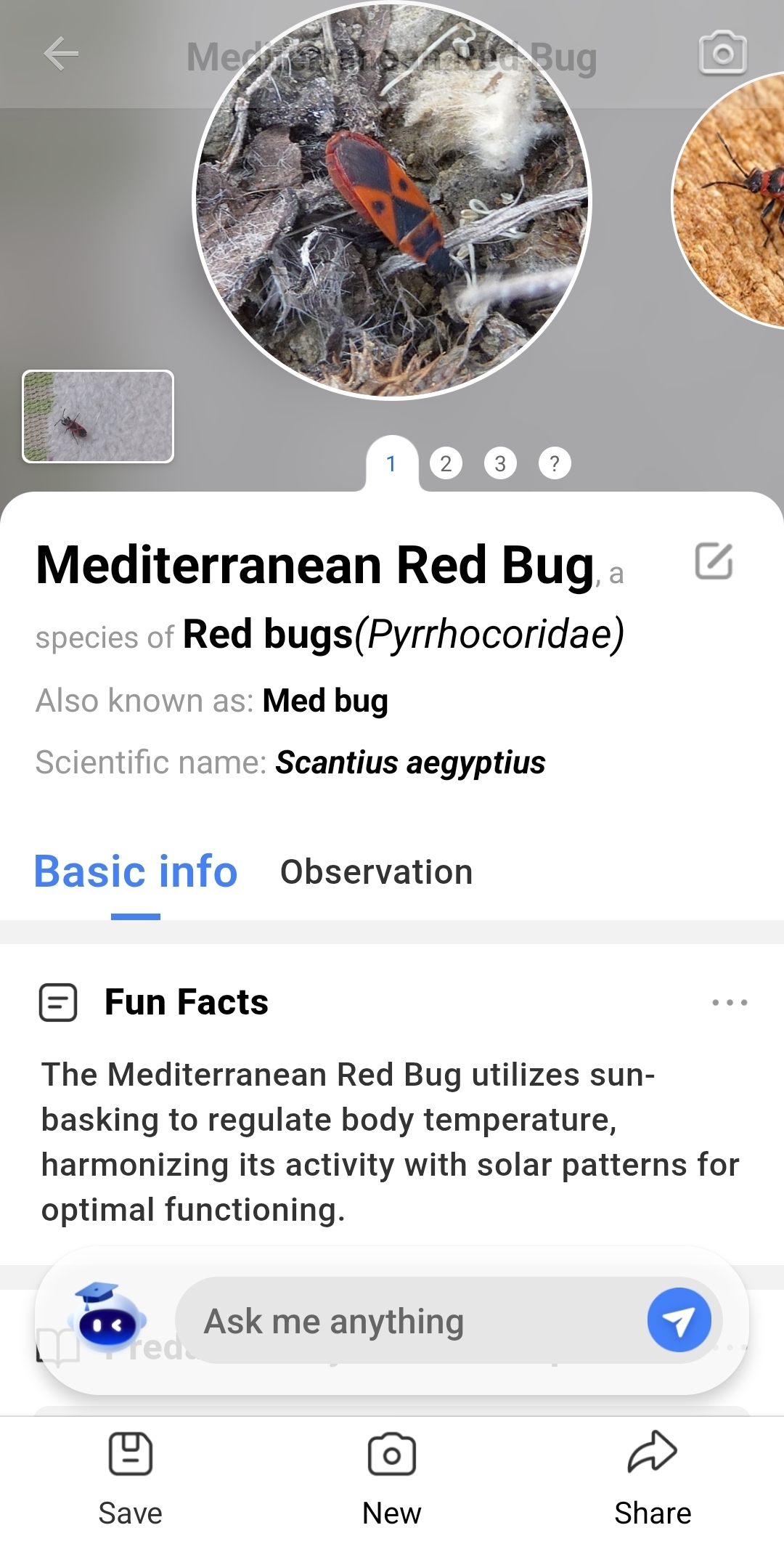The width and height of the screenshot is (784, 1541).
Task: View the main Mediterranean Red Bug photo
Action: [x=392, y=201]
